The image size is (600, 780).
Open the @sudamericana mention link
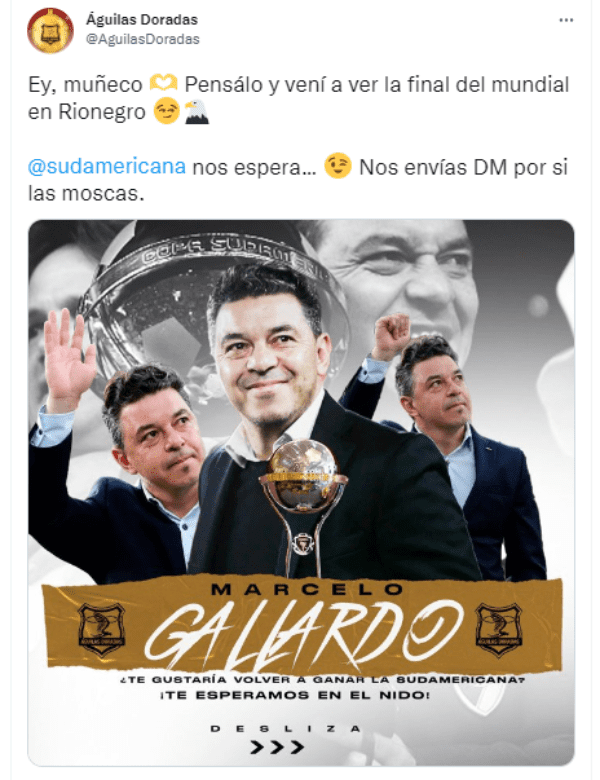pos(107,166)
